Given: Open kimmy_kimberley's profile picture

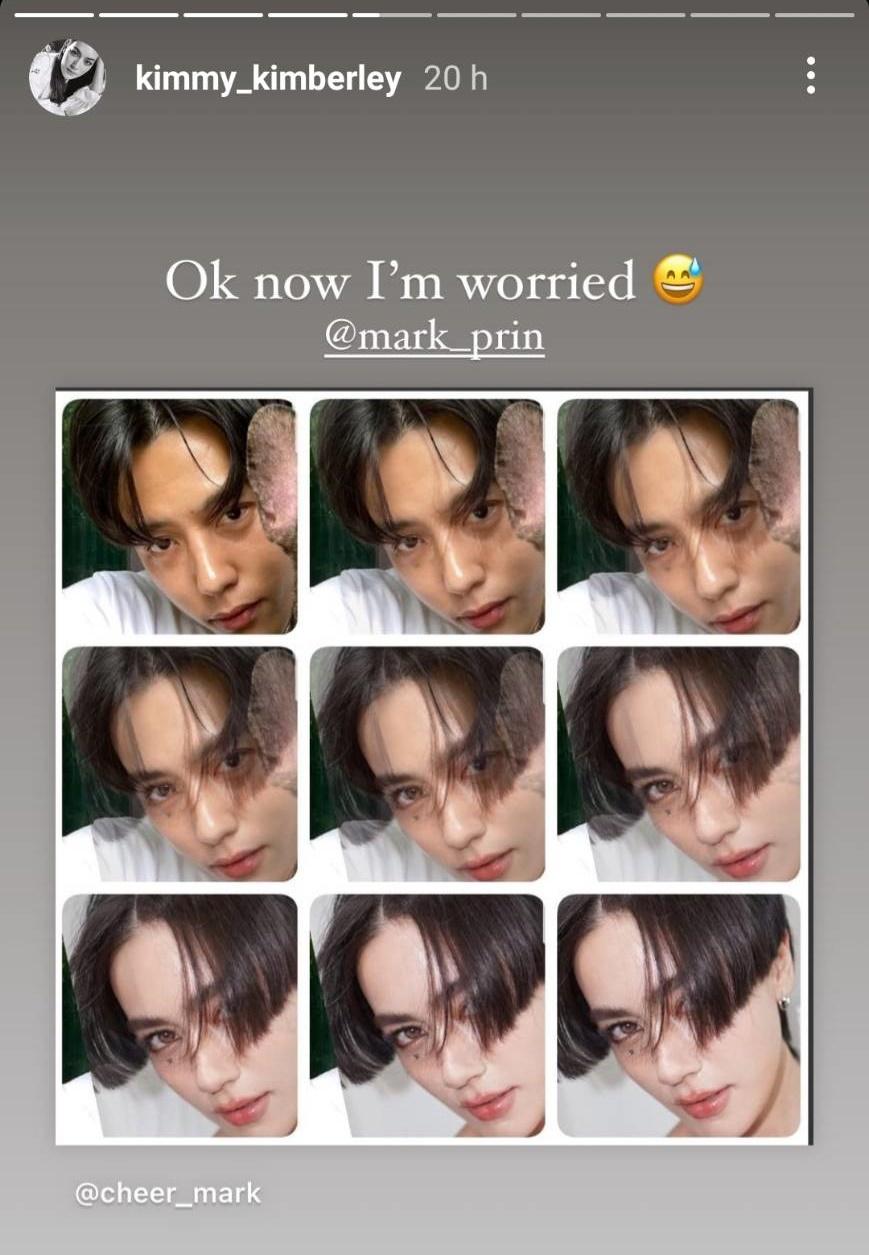Looking at the screenshot, I should tap(67, 78).
